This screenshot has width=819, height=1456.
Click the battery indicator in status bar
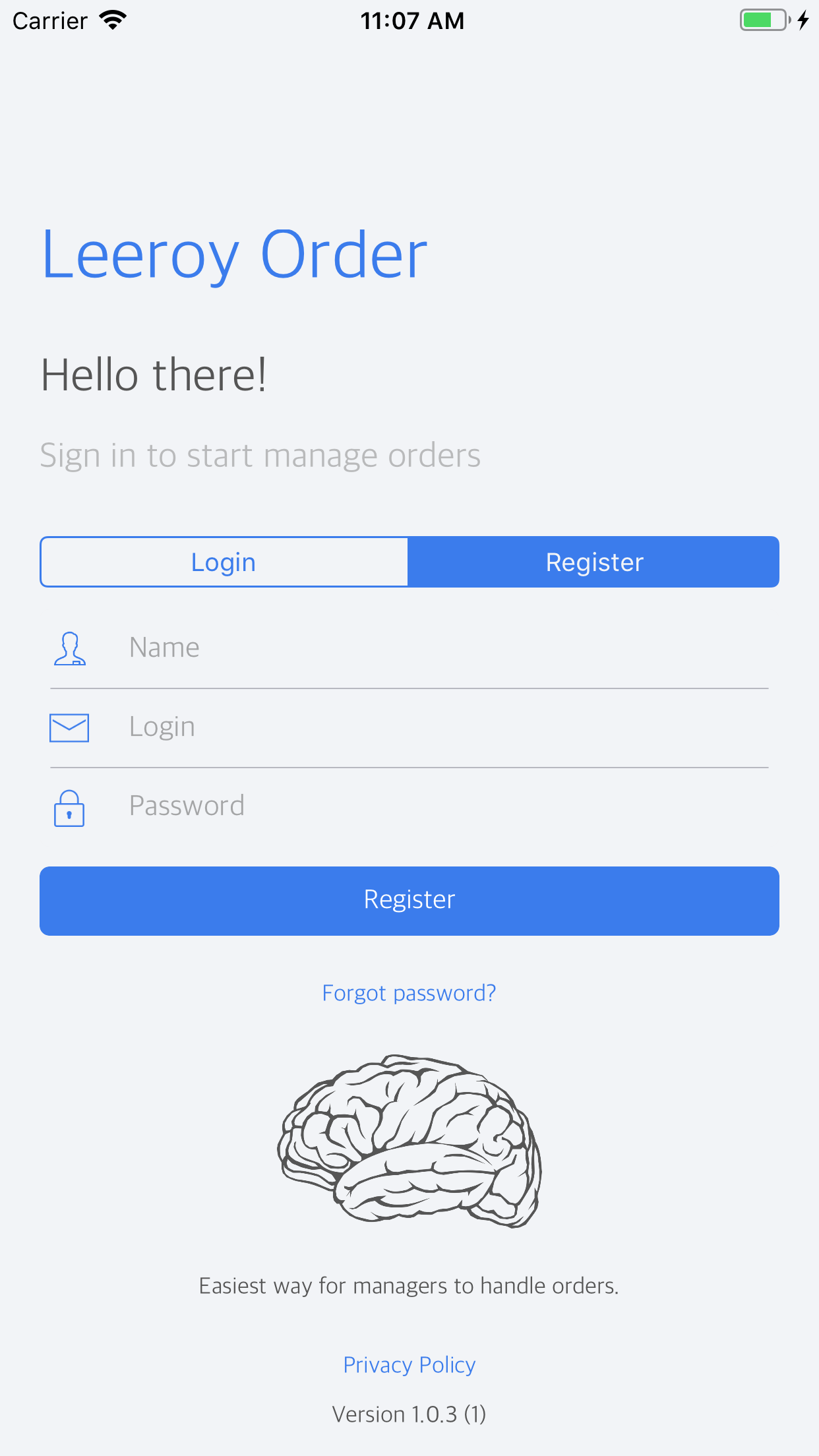pyautogui.click(x=763, y=20)
